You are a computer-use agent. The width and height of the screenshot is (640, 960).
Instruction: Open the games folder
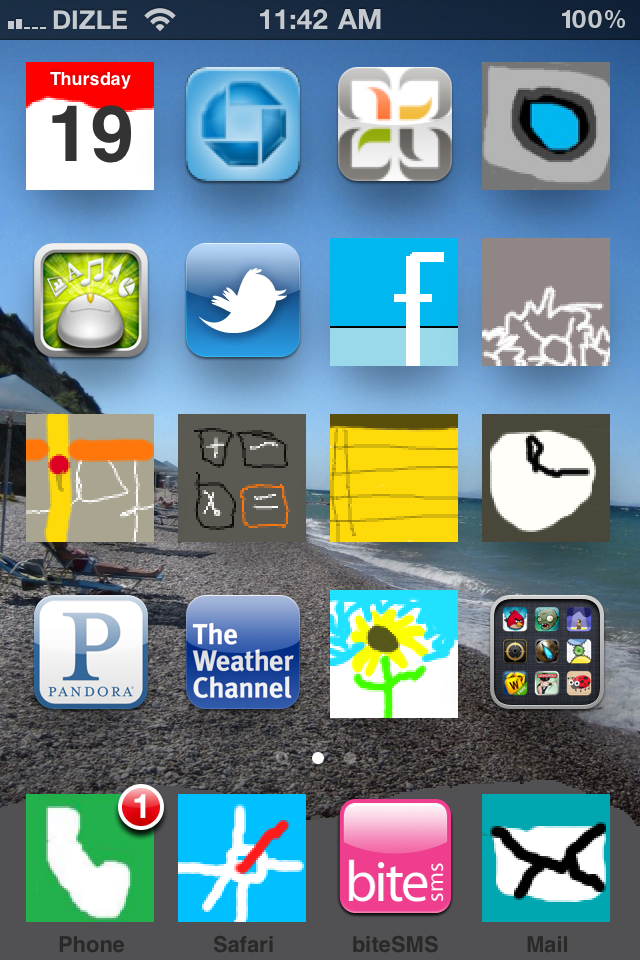point(547,653)
